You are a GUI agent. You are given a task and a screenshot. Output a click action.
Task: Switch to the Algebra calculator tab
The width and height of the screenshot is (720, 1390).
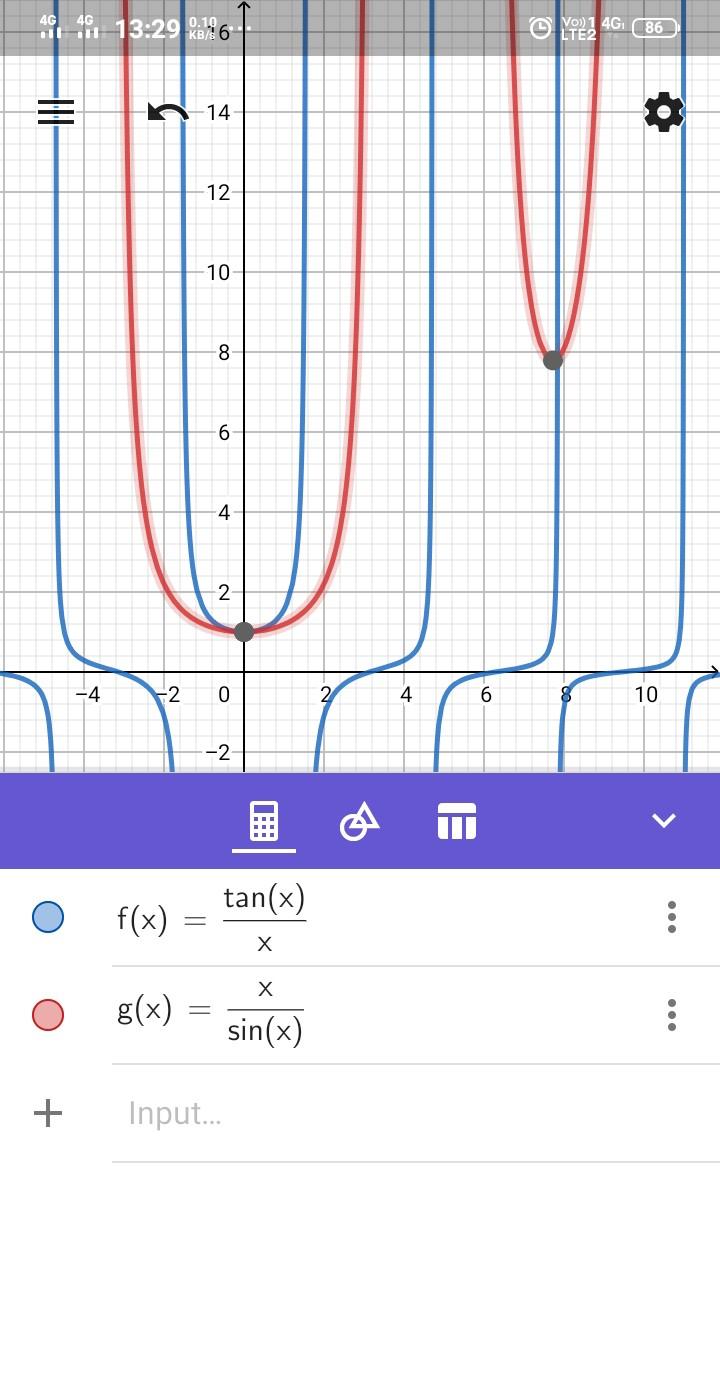click(x=264, y=822)
